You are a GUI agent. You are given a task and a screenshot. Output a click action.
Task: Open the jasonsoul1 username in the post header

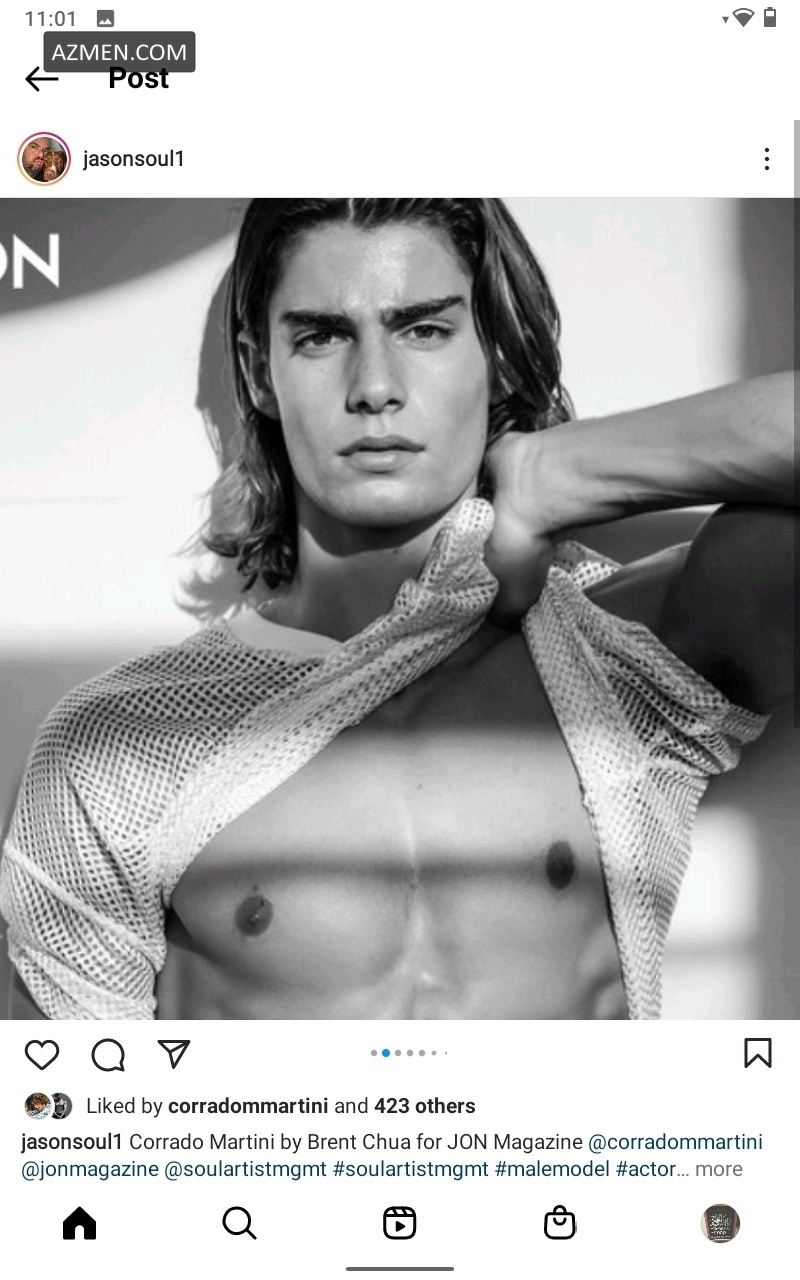[133, 159]
